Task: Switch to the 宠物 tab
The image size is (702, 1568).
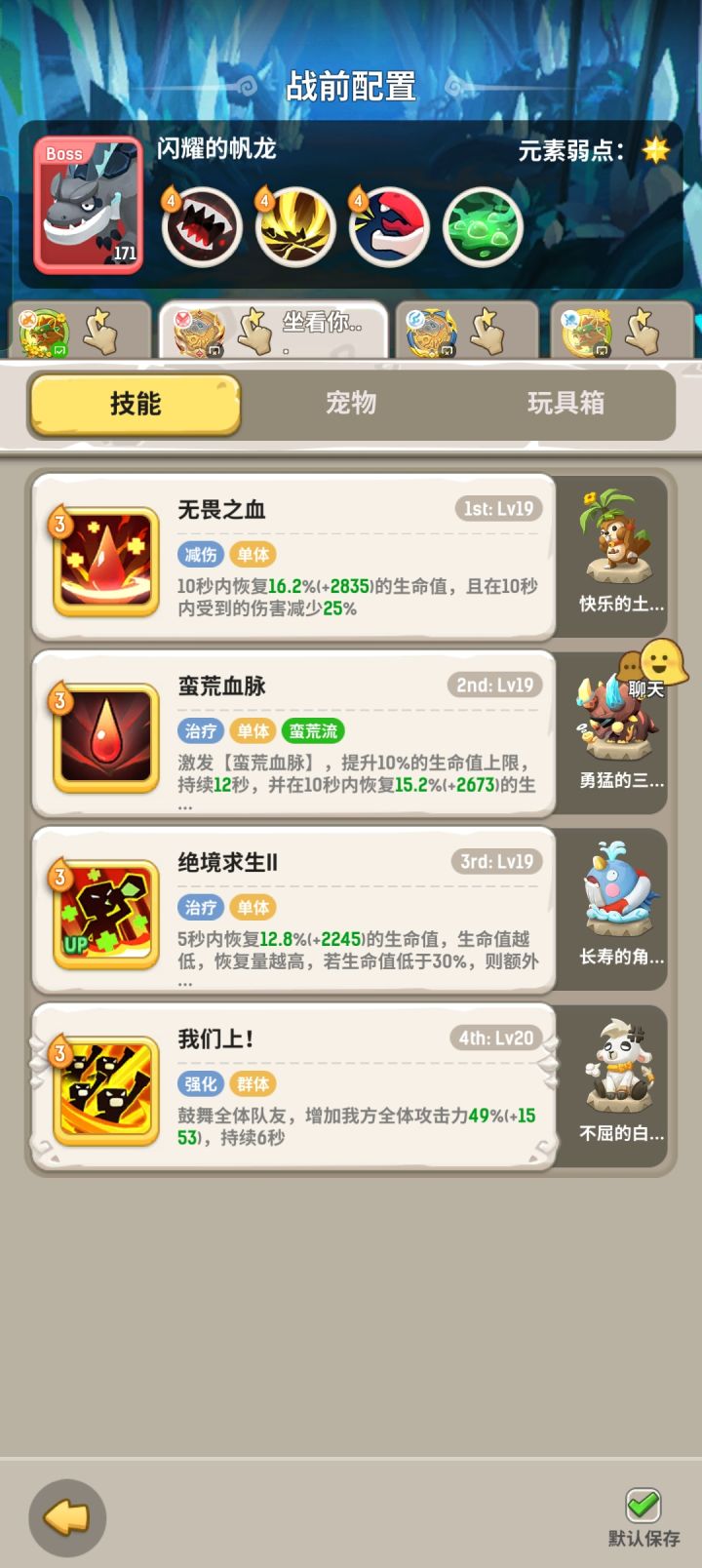Action: pos(353,404)
